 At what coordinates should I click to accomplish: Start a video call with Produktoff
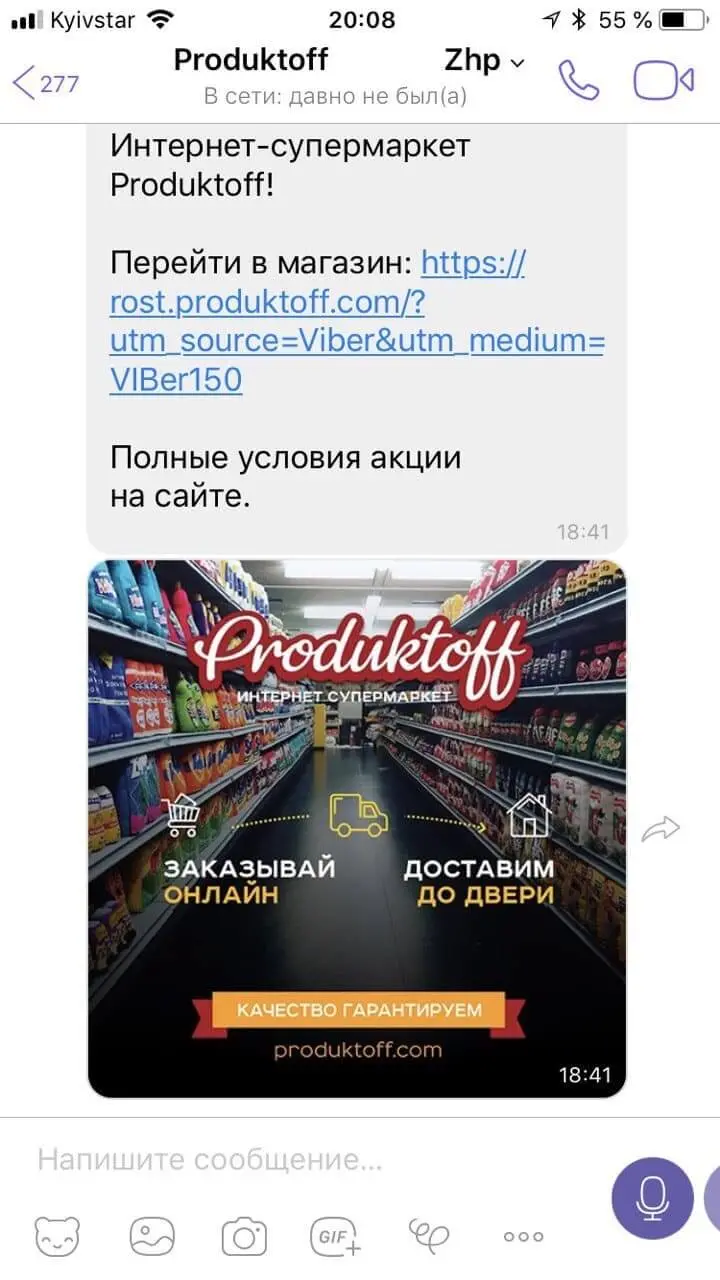coord(664,82)
